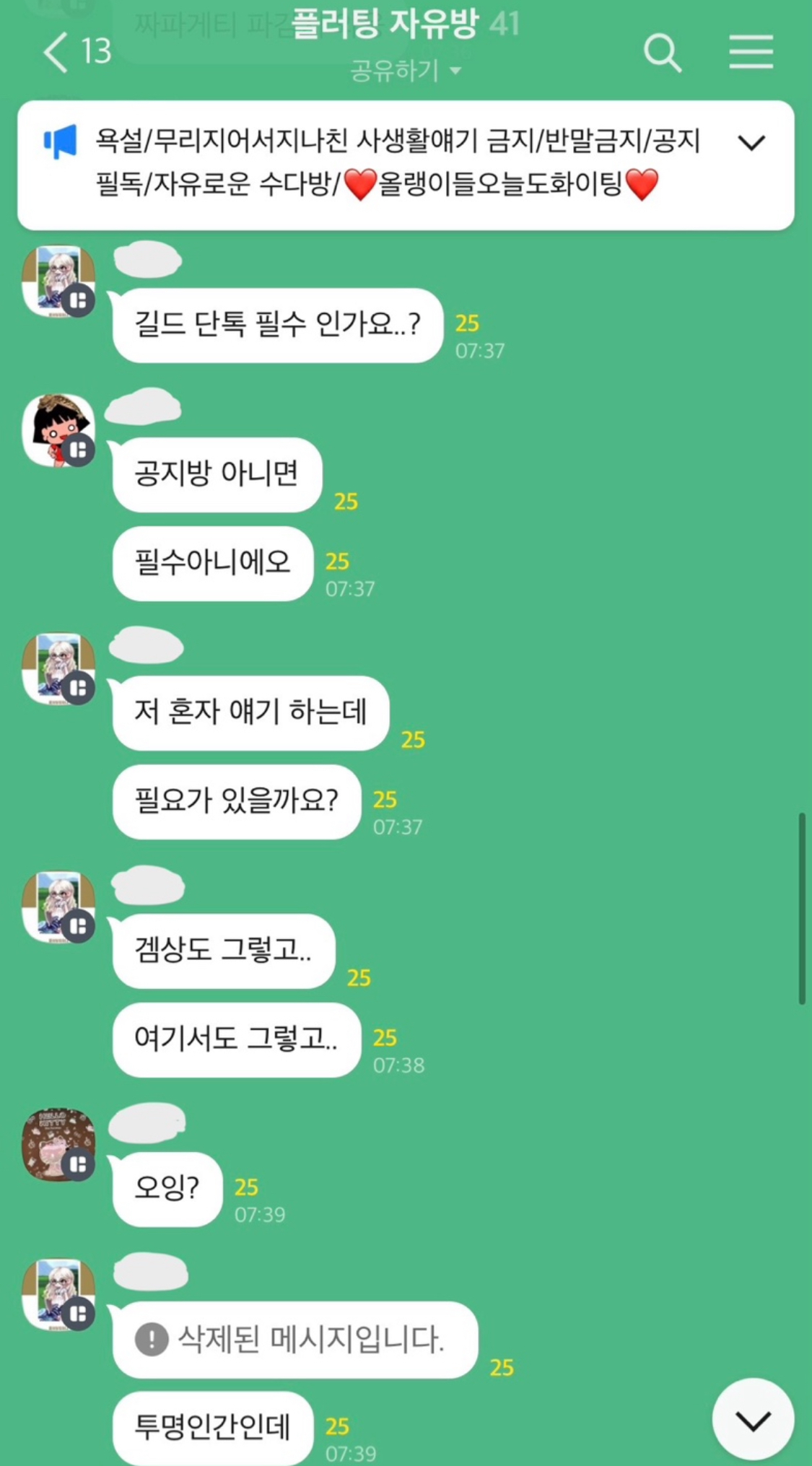Screen dimensions: 812x1466
Task: Jump to the latest message
Action: pyautogui.click(x=753, y=1420)
